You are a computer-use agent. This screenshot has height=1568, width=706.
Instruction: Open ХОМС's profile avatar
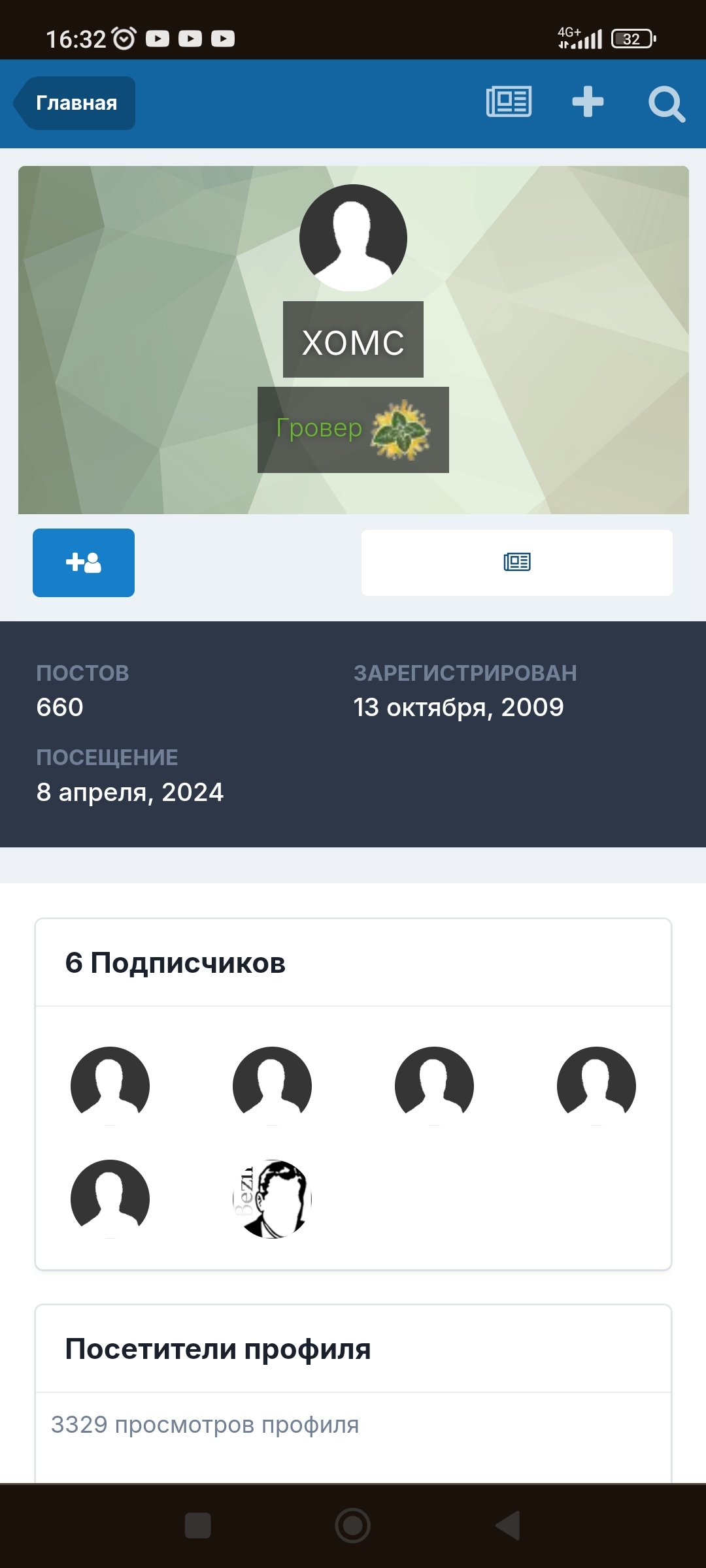click(353, 238)
